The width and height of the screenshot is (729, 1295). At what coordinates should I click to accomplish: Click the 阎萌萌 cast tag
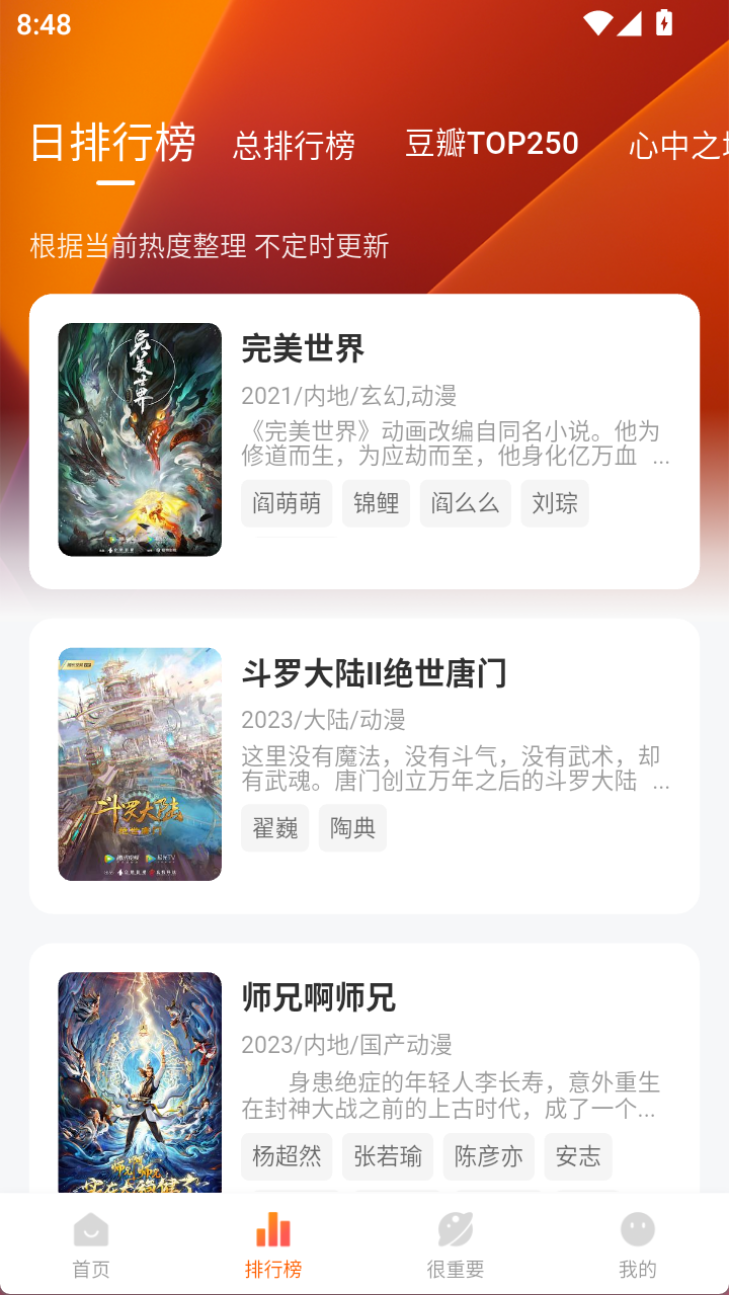point(286,503)
